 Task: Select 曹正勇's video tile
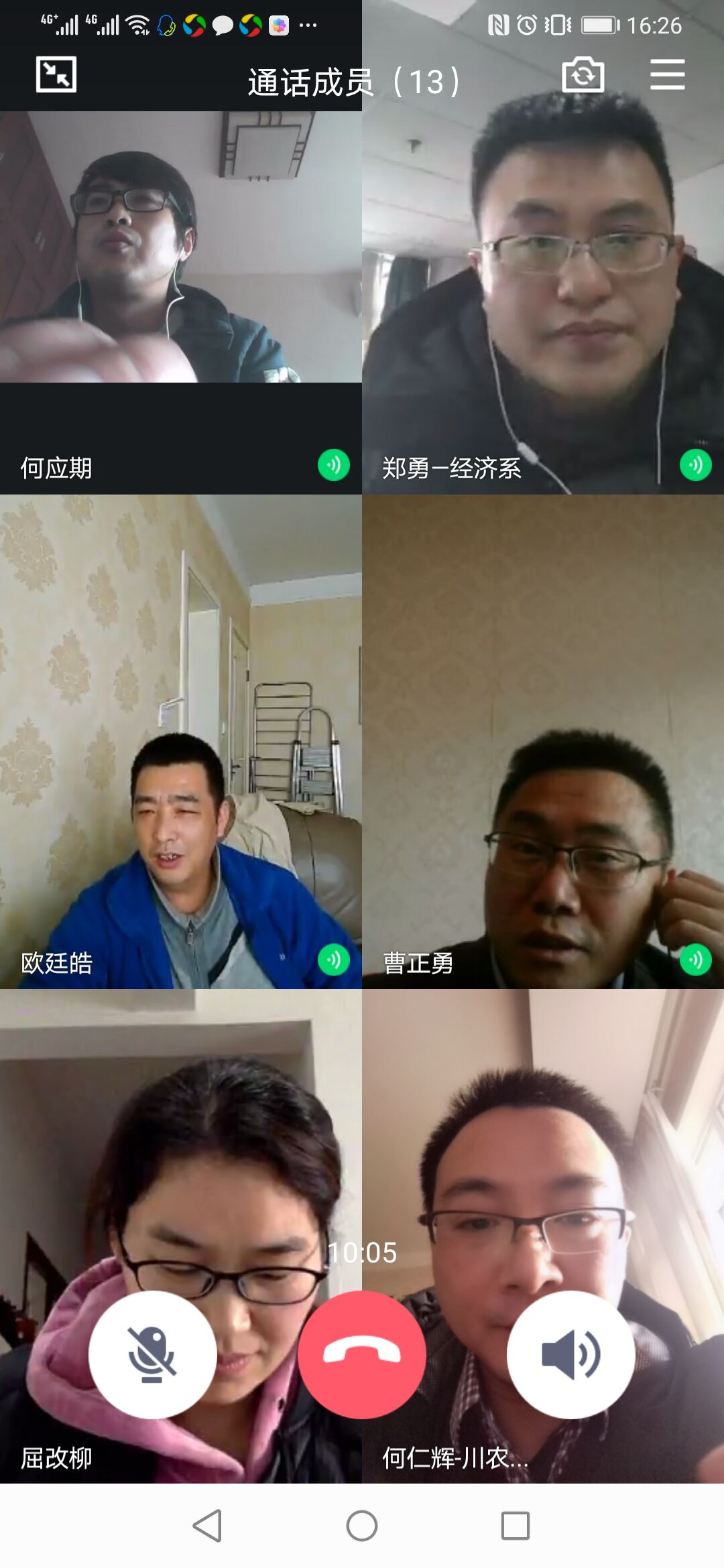point(543,740)
